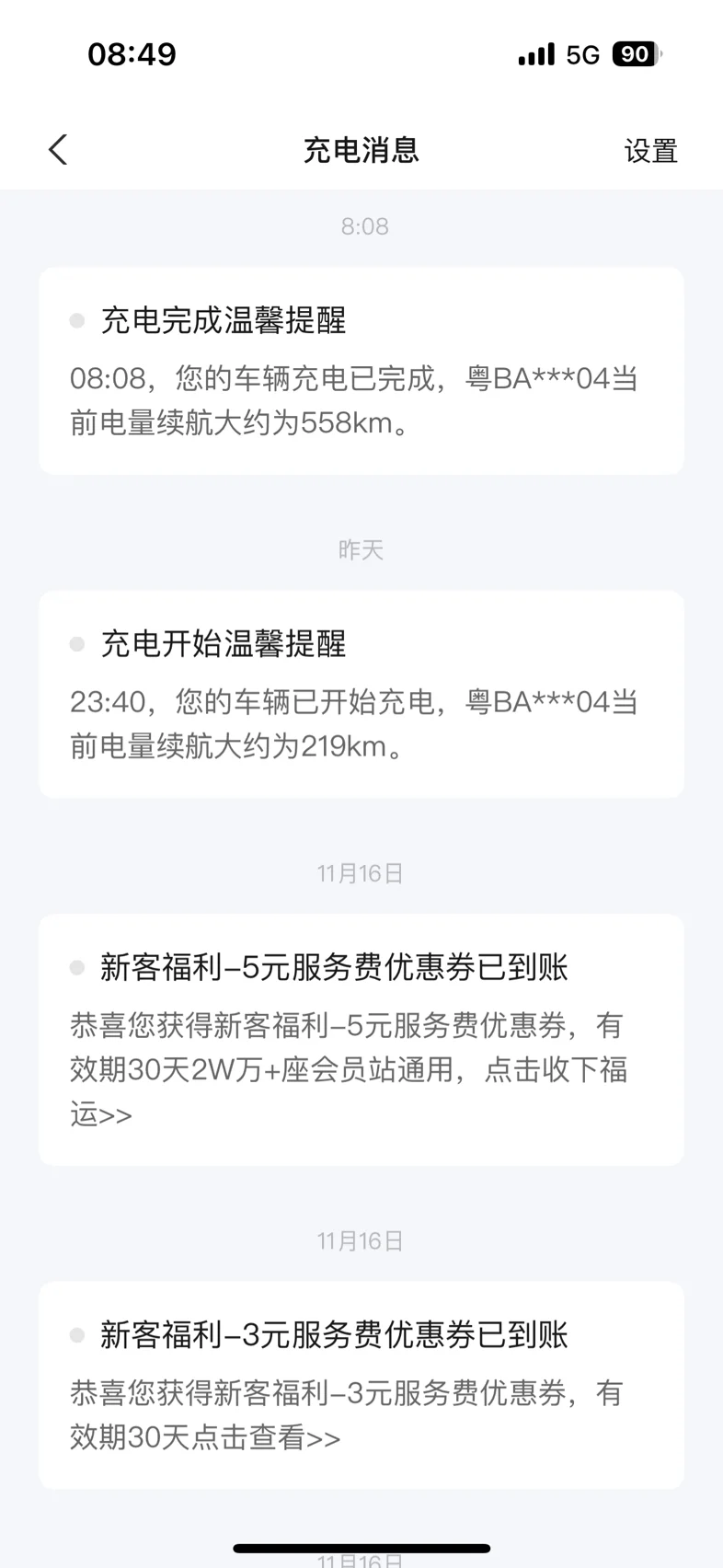Open the 新客福利-3元服务费优惠券 message card
723x1568 pixels.
[x=361, y=1386]
